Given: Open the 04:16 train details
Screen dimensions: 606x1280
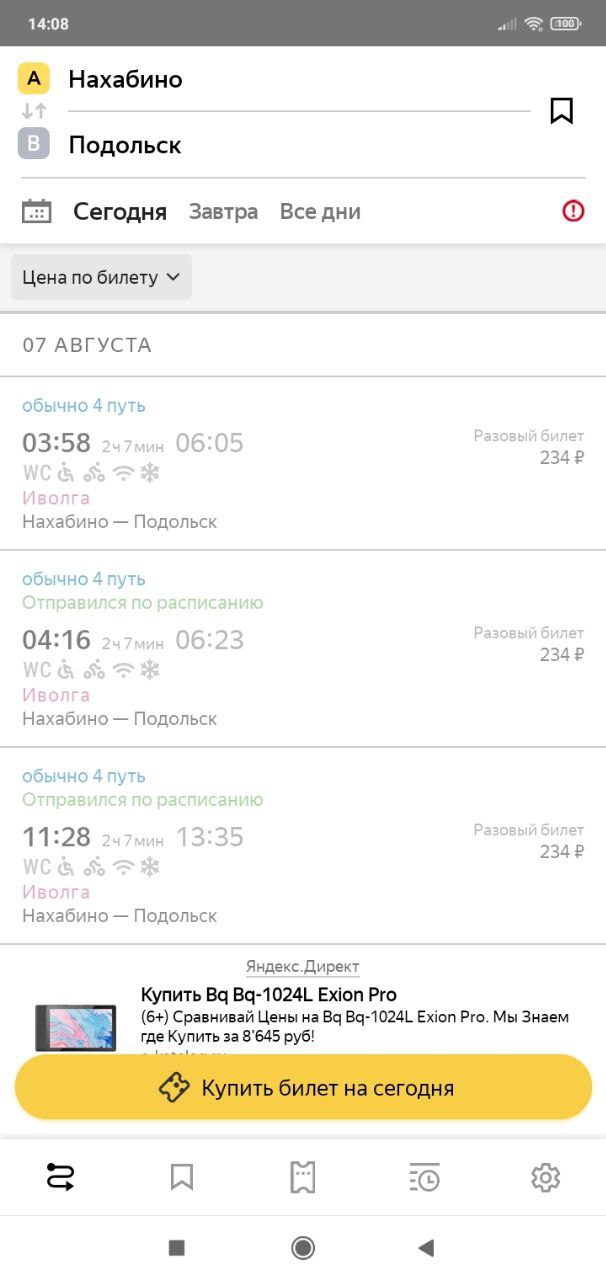Looking at the screenshot, I should coord(303,648).
